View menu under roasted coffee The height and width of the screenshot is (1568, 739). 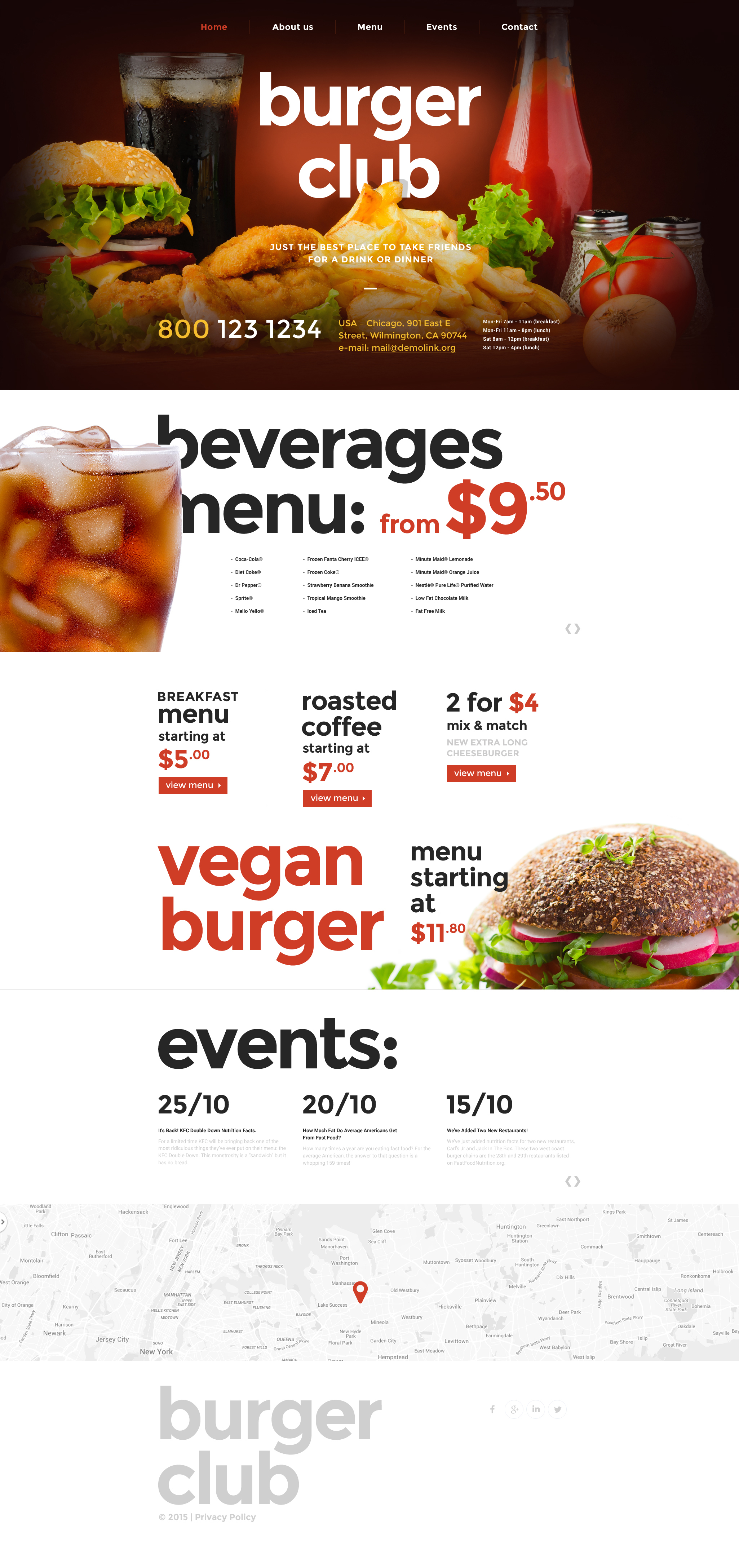coord(337,798)
